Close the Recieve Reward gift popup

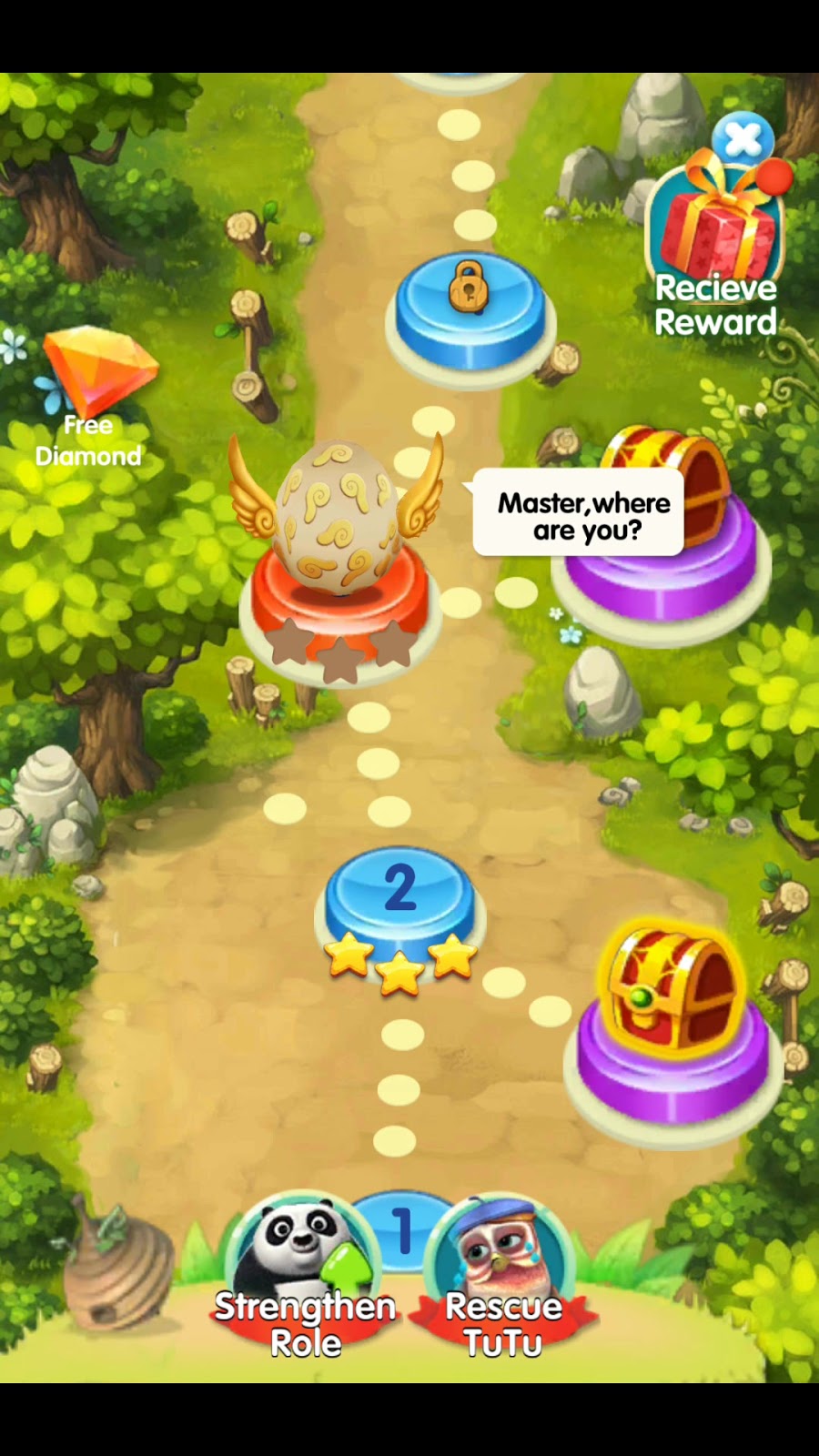[743, 139]
